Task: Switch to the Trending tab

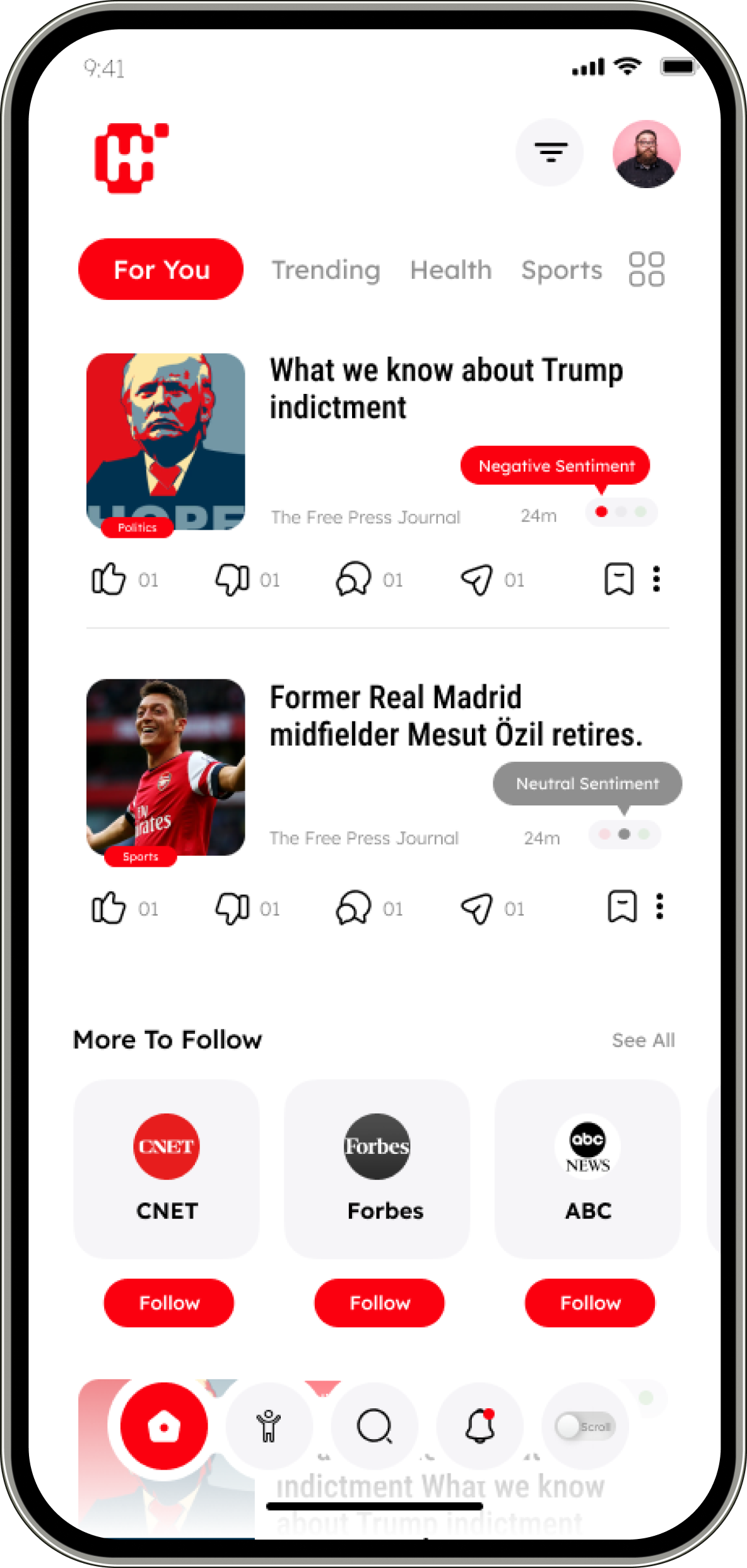Action: pos(326,270)
